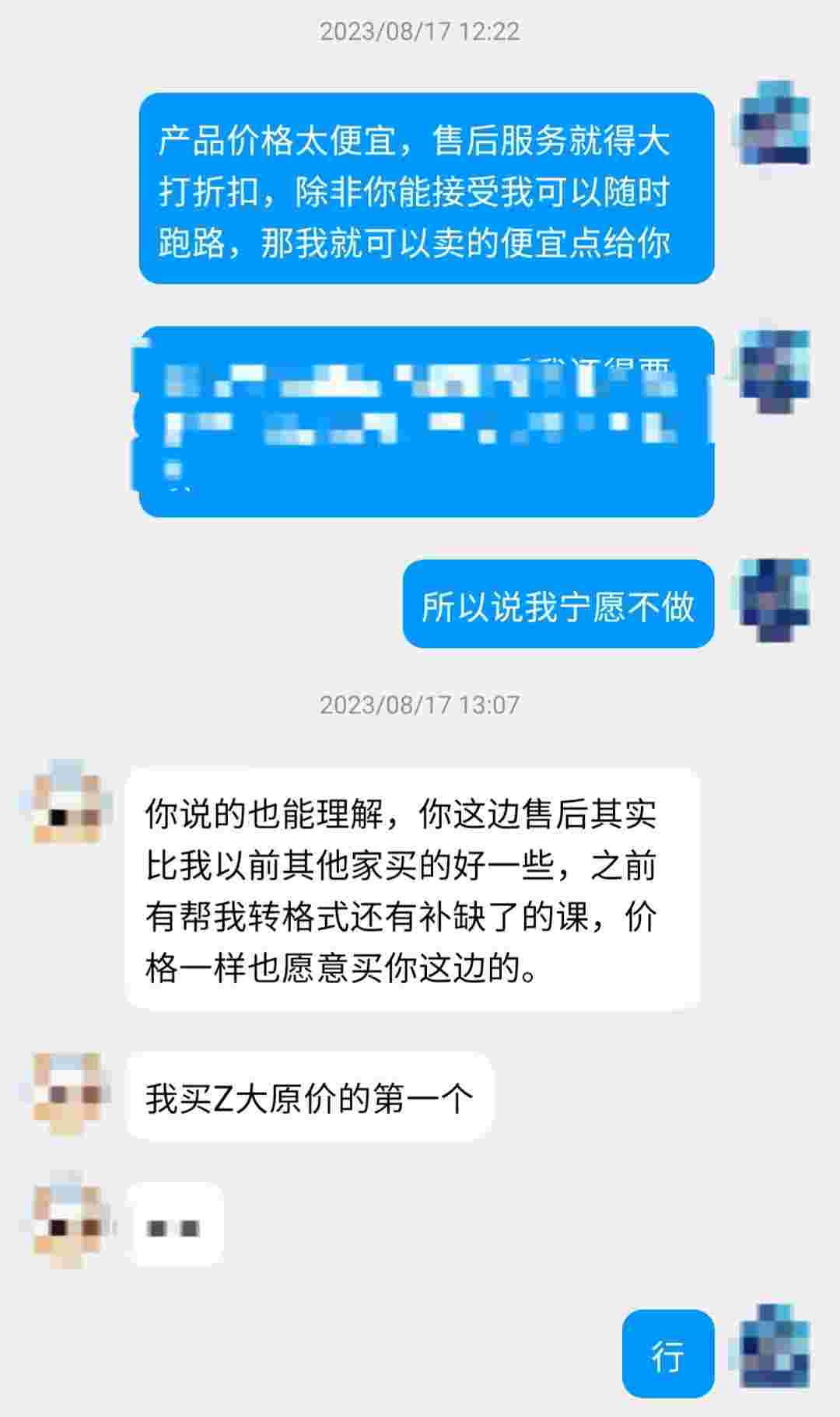840x1417 pixels.
Task: View profile of avatar beside "你说的也能理解" message
Action: click(x=68, y=803)
